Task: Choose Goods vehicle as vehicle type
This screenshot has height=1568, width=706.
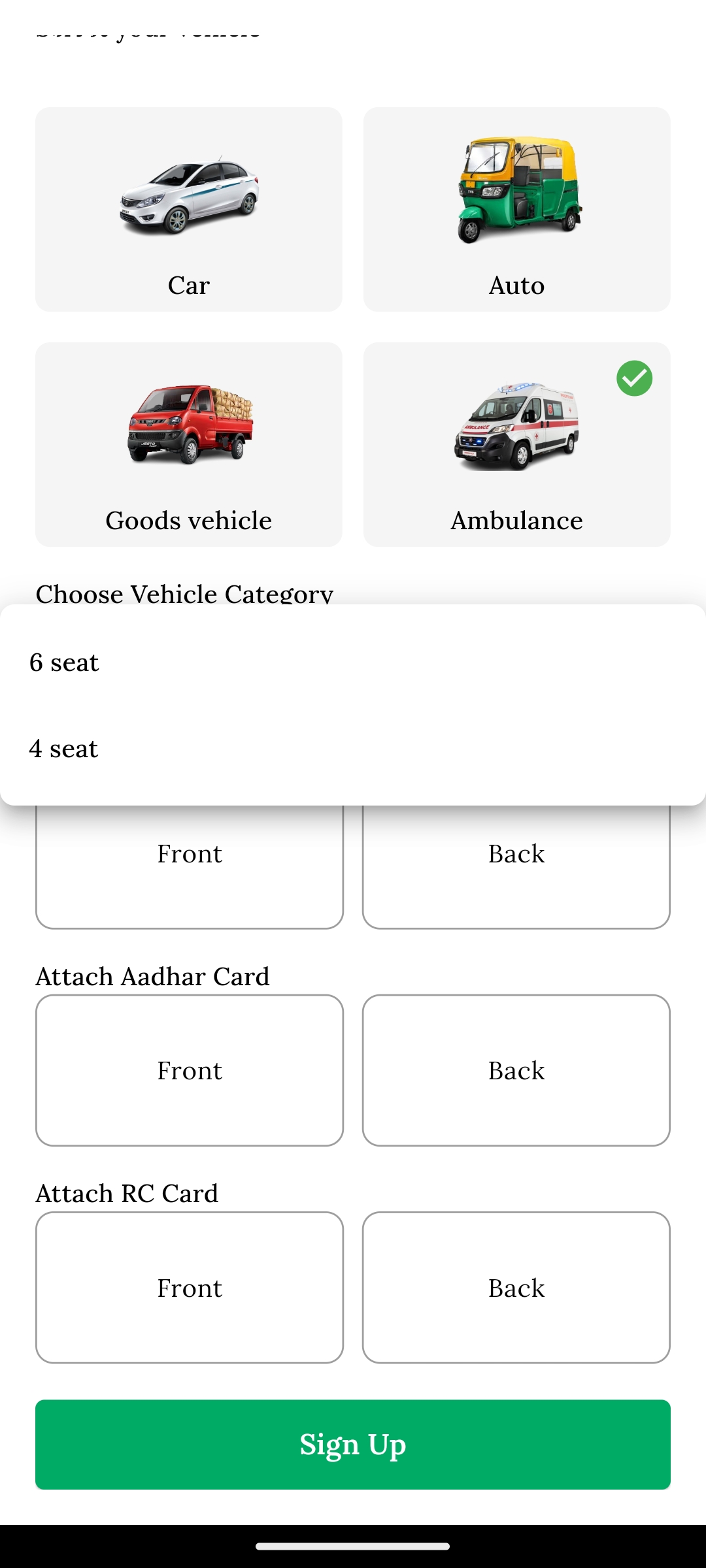Action: (189, 444)
